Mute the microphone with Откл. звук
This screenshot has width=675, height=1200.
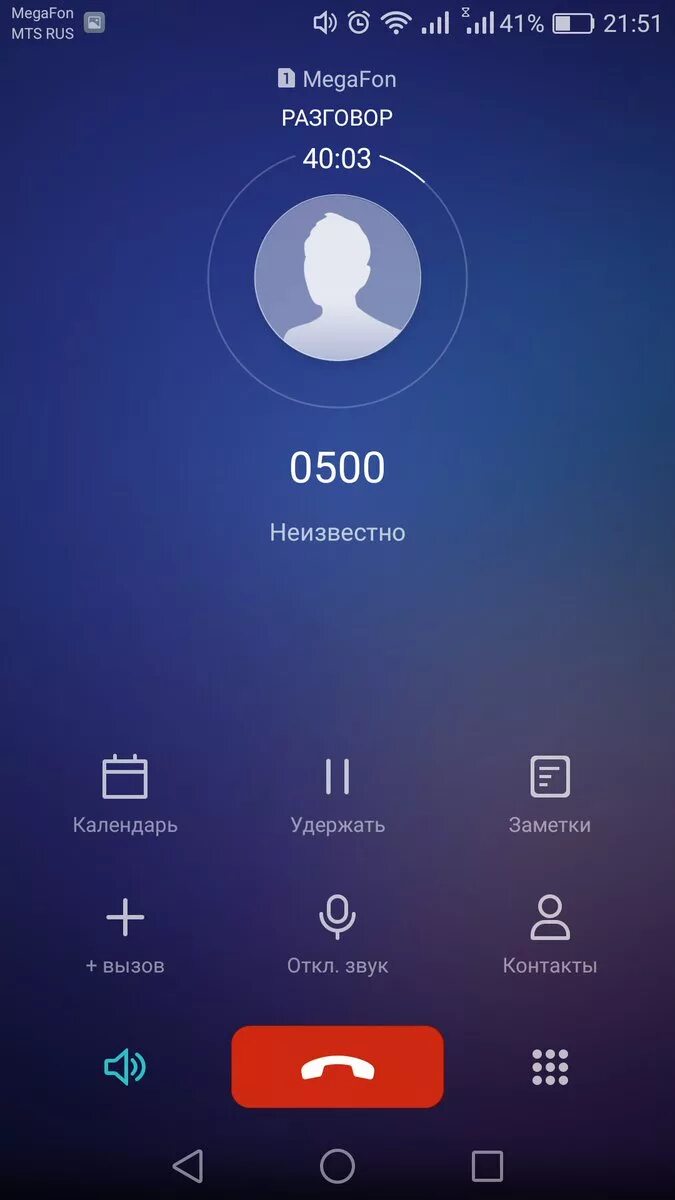pos(337,936)
